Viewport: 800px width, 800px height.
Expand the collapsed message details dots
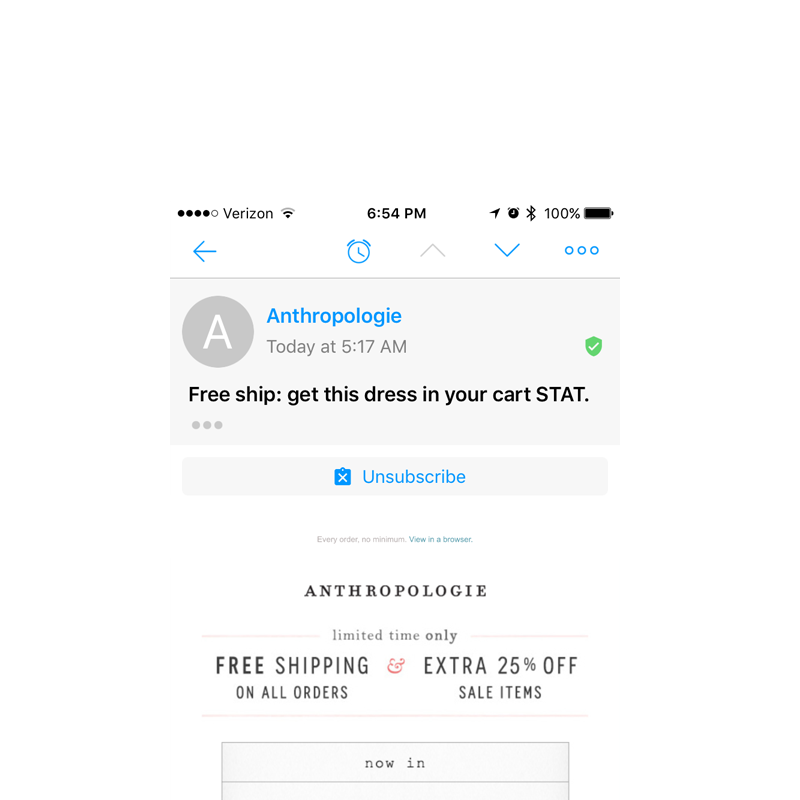click(x=207, y=425)
